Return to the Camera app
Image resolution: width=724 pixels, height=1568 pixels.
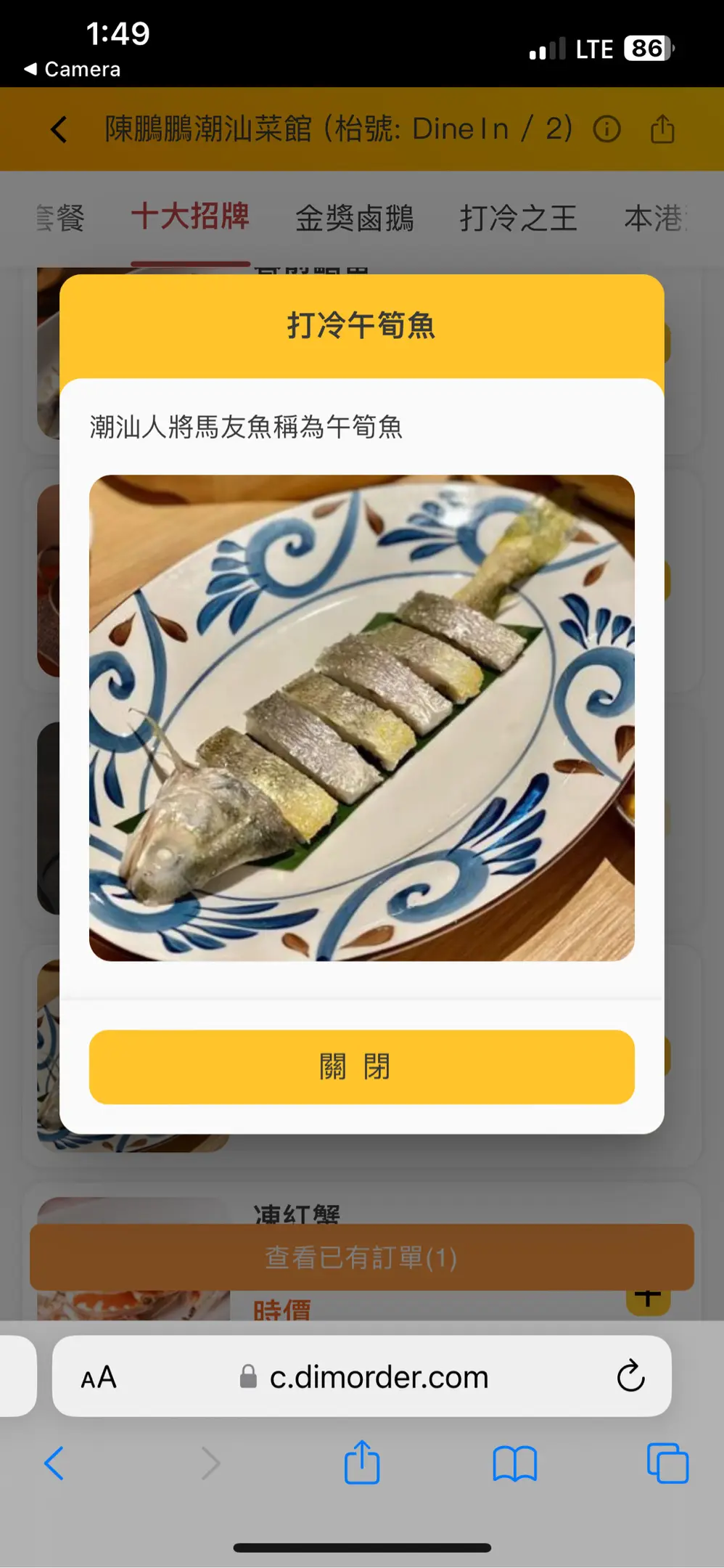(72, 70)
